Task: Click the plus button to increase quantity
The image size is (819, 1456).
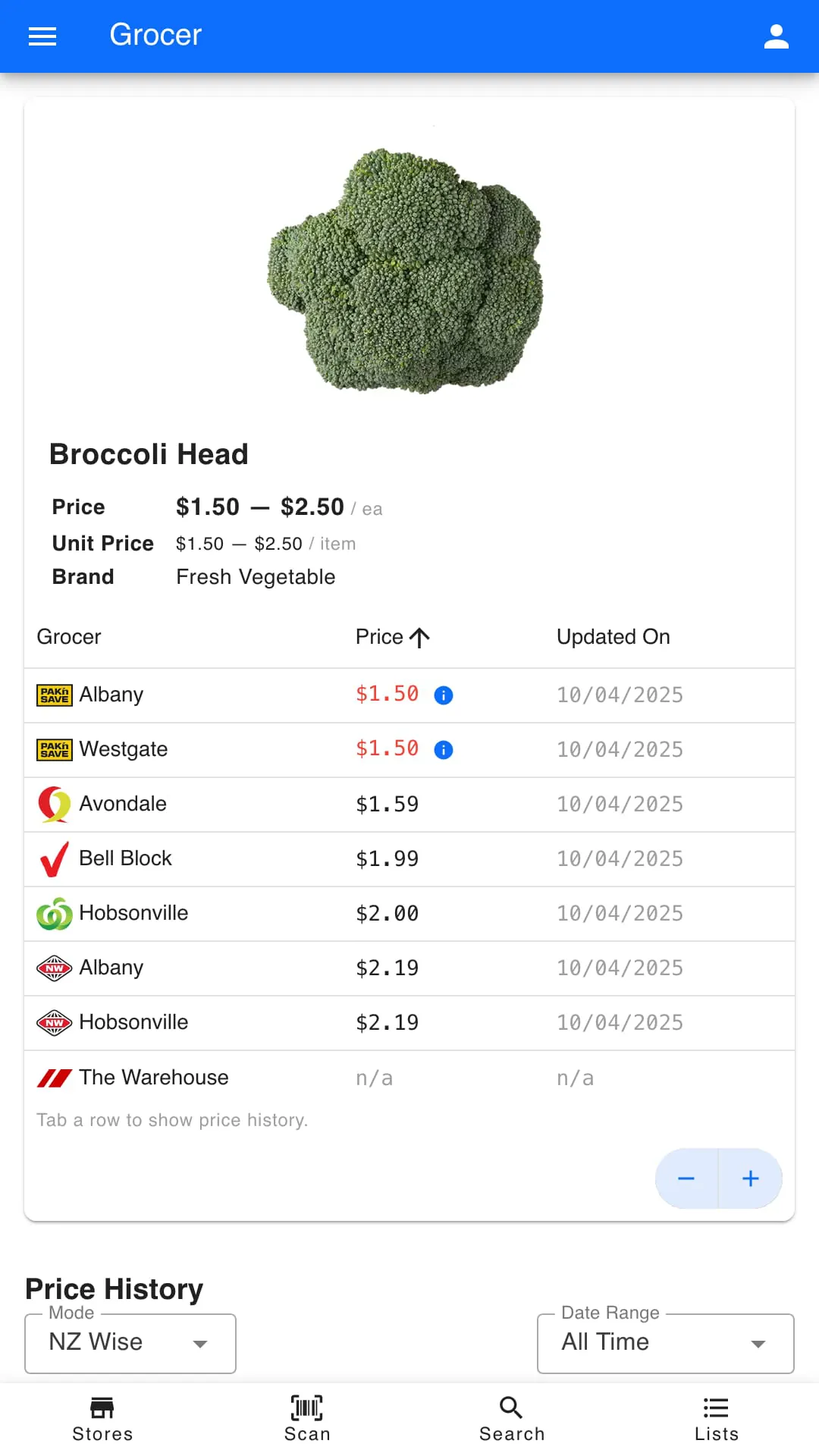Action: click(x=750, y=1178)
